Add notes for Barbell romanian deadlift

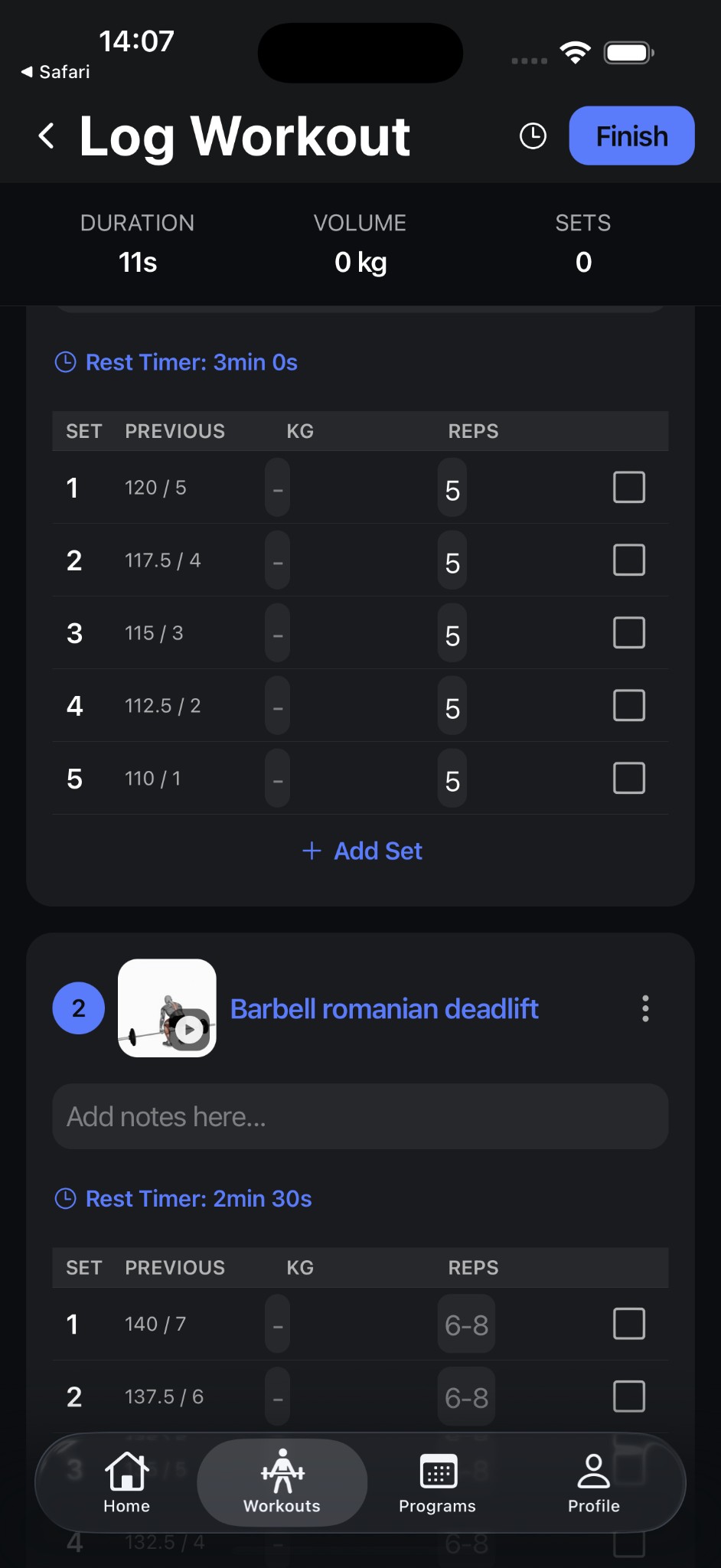coord(360,1116)
